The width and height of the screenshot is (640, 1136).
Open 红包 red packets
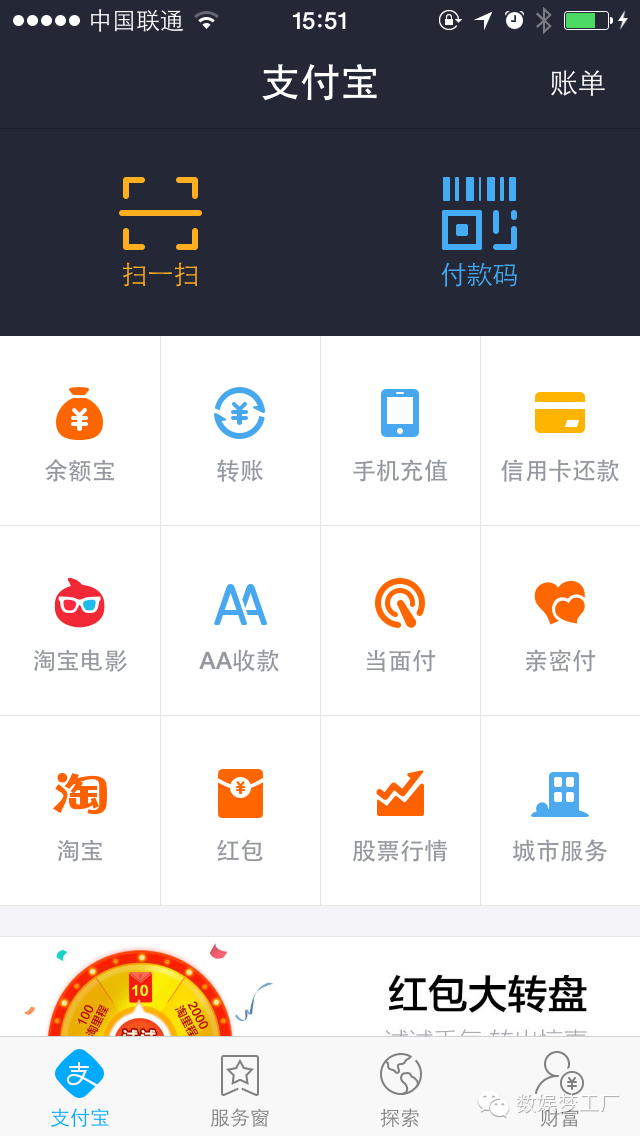click(x=240, y=812)
